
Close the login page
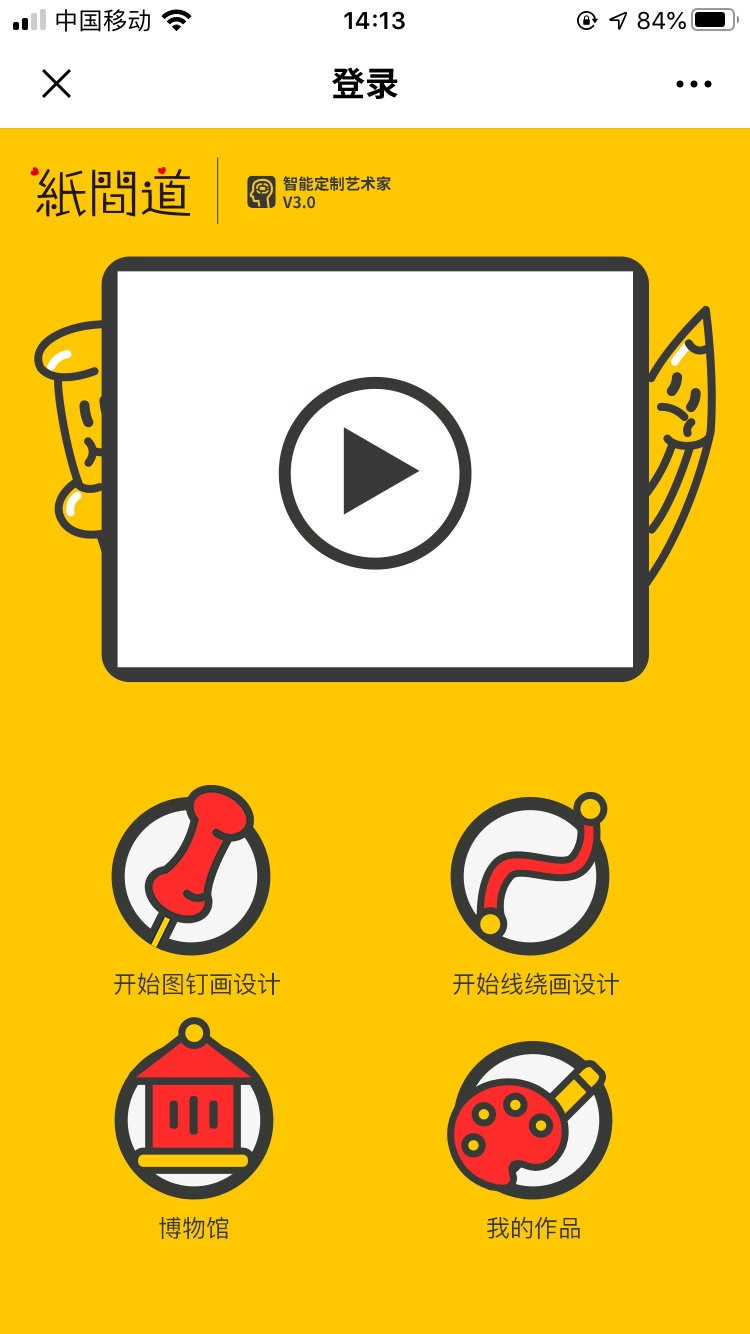click(x=57, y=84)
